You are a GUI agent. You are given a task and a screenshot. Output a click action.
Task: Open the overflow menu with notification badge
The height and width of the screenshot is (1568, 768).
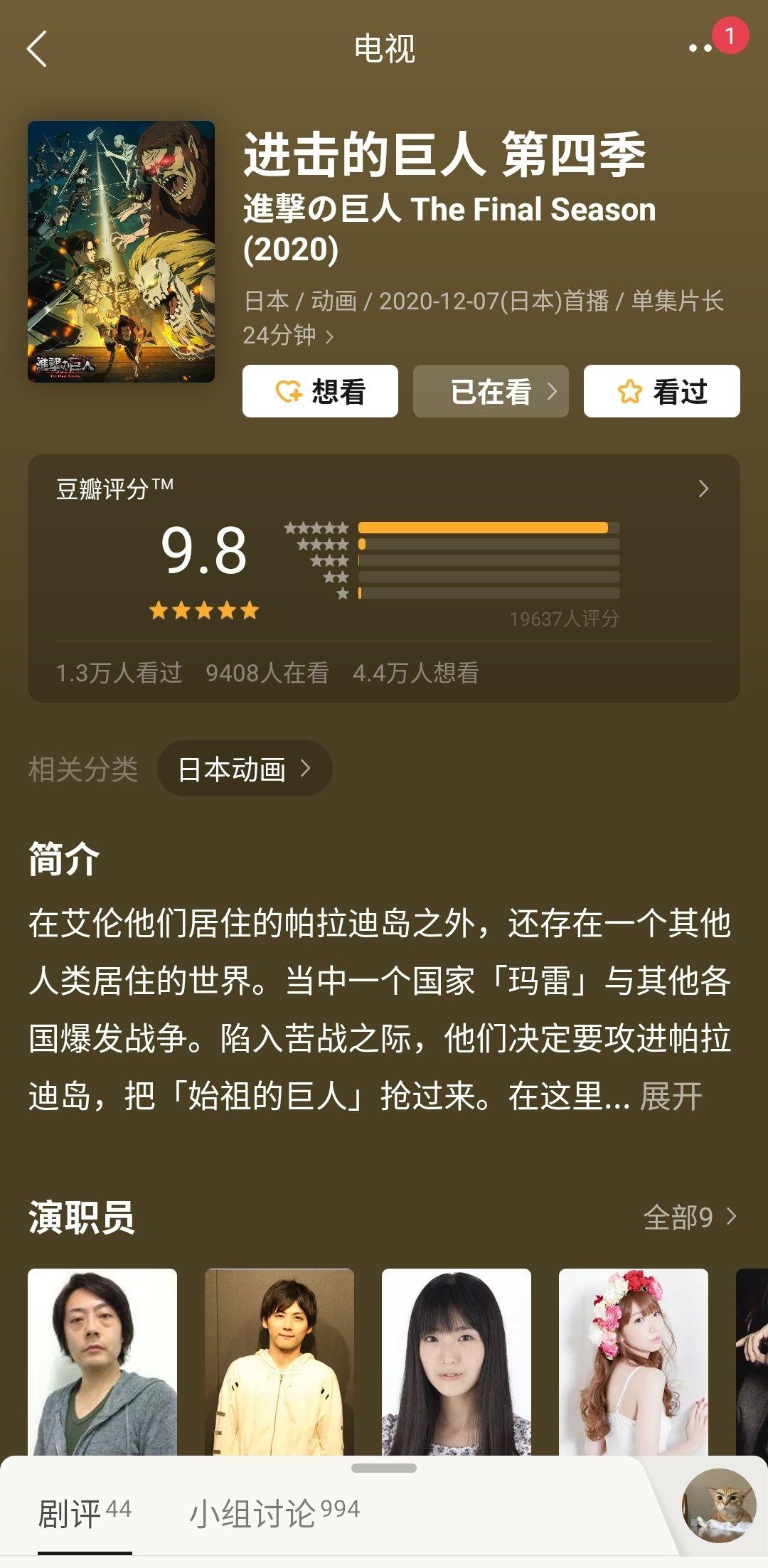tap(701, 48)
